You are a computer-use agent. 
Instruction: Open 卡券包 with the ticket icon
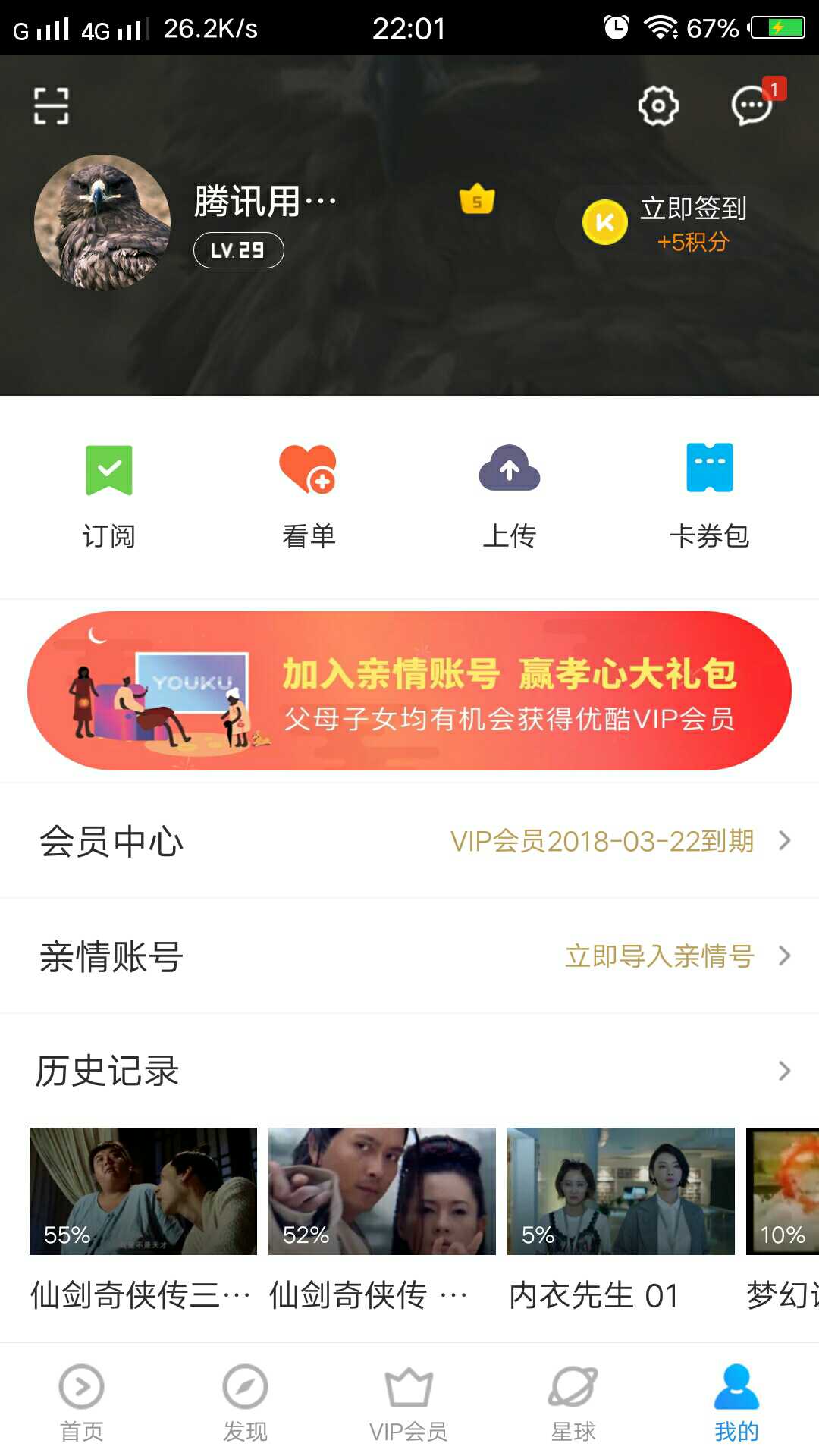pyautogui.click(x=710, y=493)
